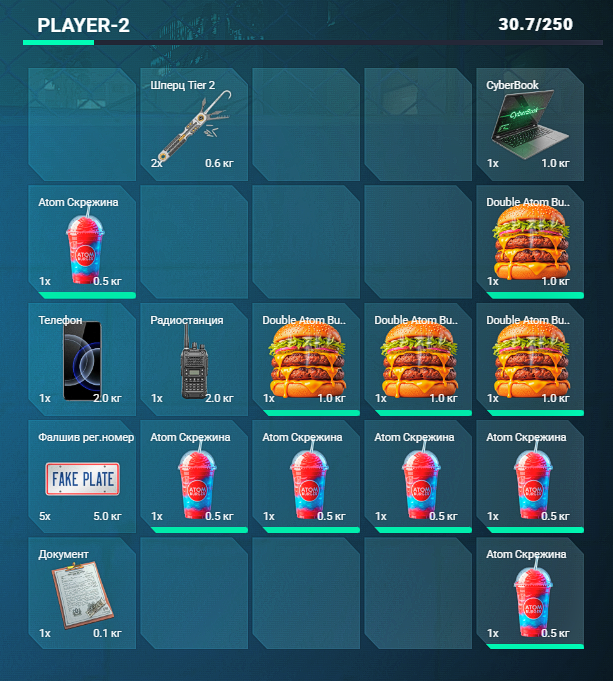
Task: Select the Документ item slot
Action: pos(82,593)
